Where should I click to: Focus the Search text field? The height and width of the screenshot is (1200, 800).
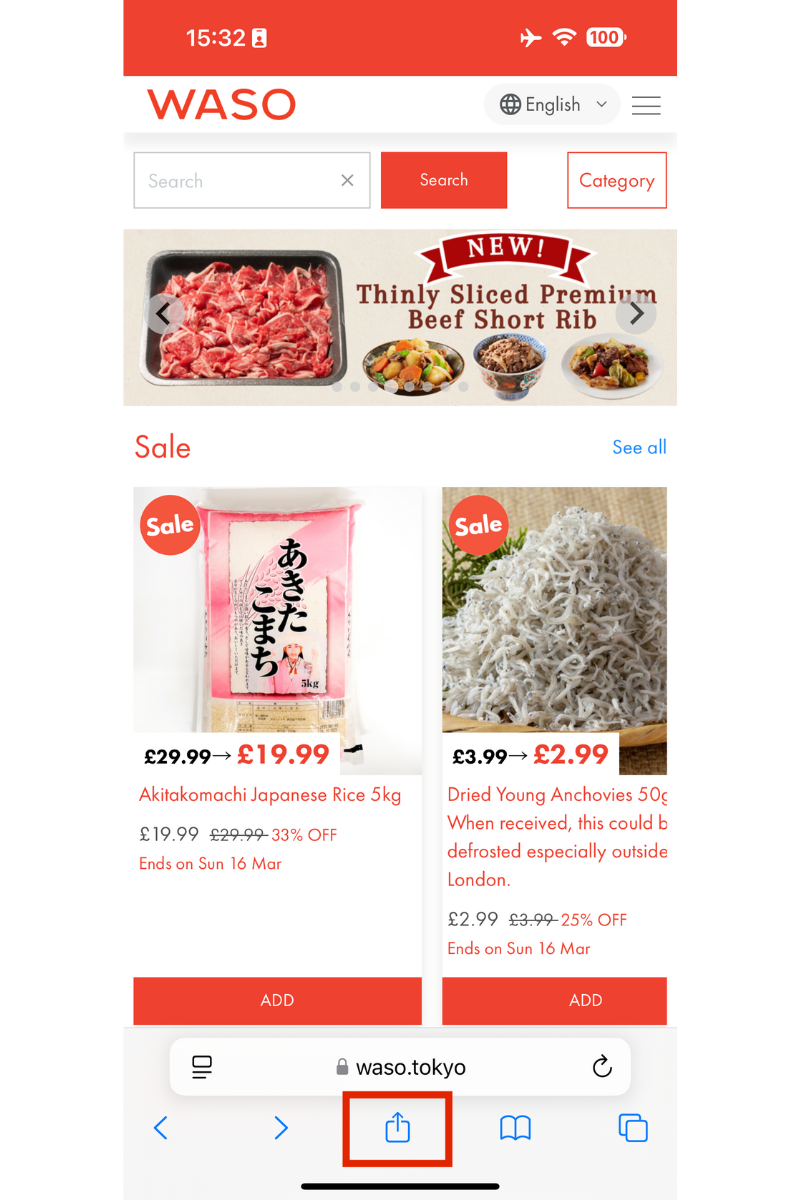click(235, 181)
